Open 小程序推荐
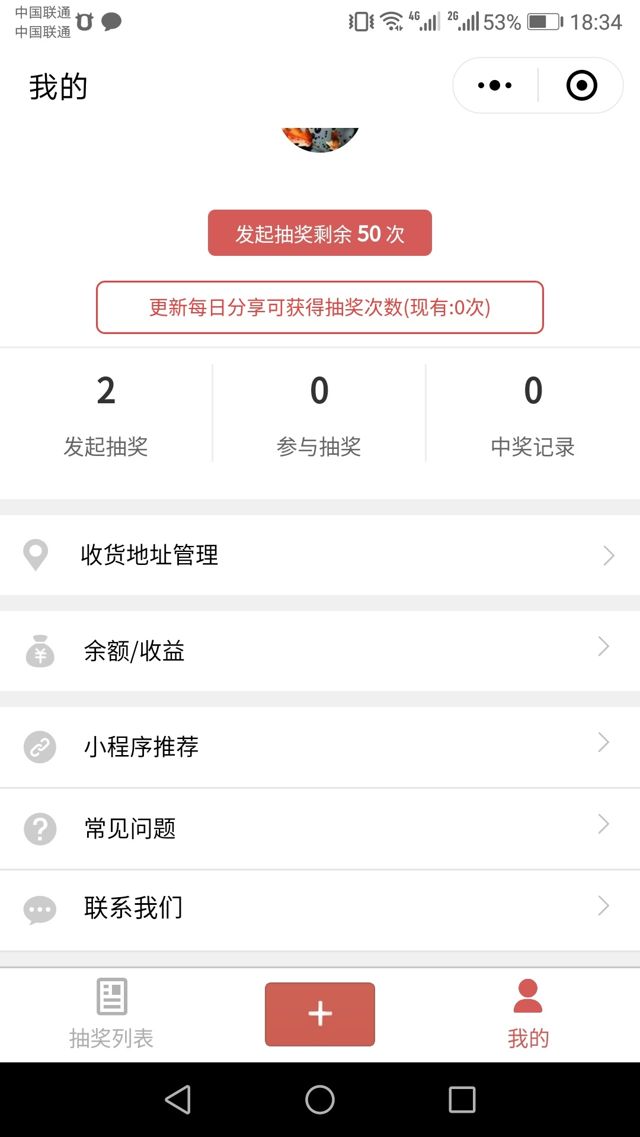This screenshot has height=1137, width=640. click(x=320, y=746)
